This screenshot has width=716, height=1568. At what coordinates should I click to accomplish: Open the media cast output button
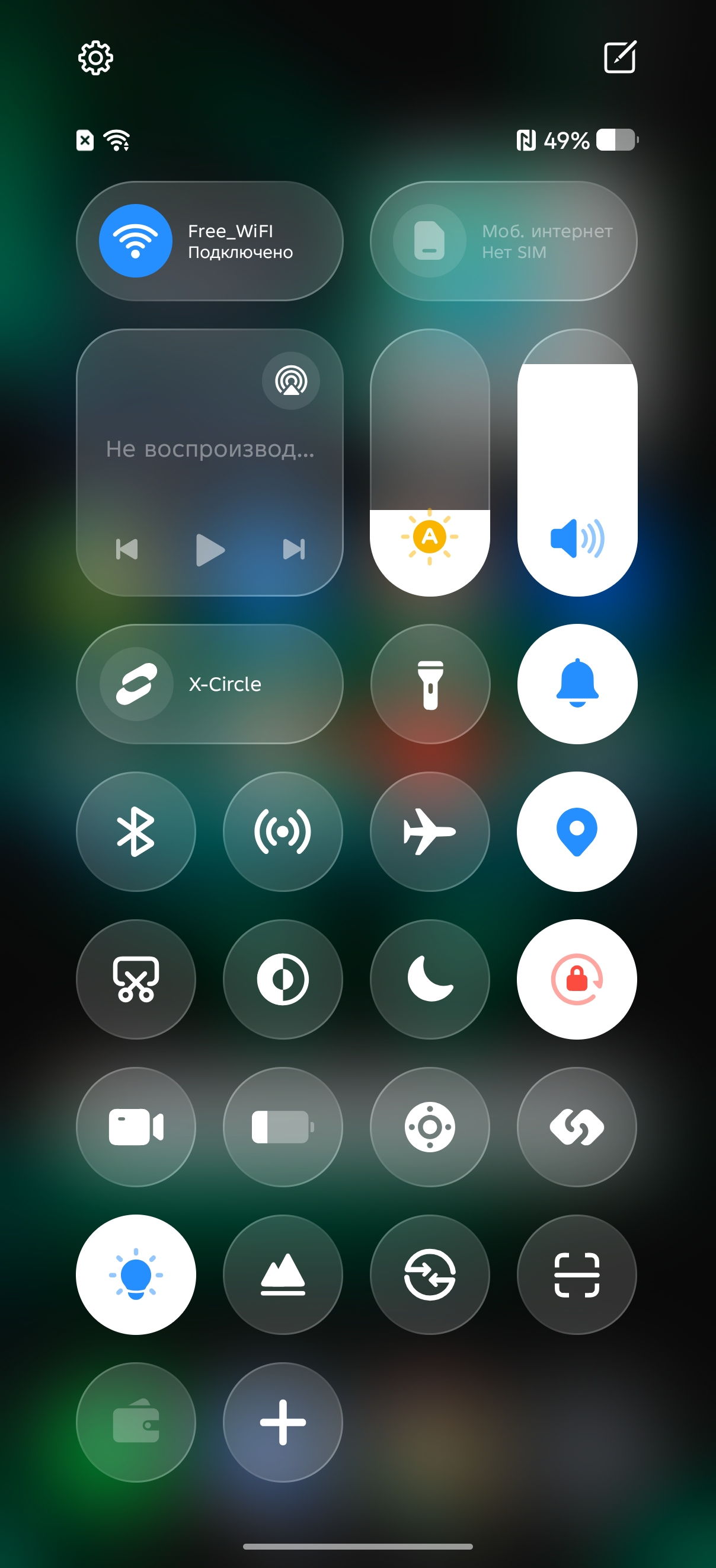[291, 380]
